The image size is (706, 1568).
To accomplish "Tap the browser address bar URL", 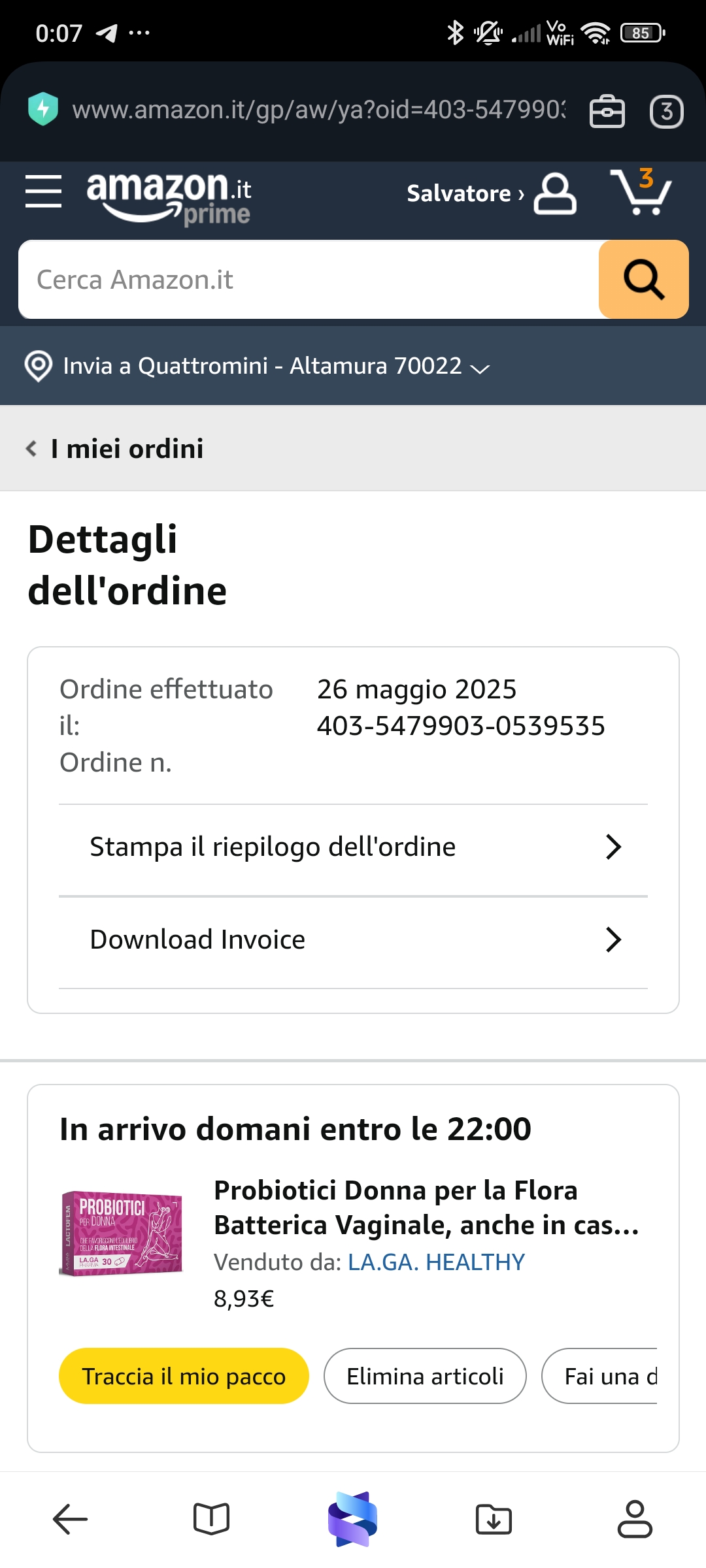I will point(319,110).
